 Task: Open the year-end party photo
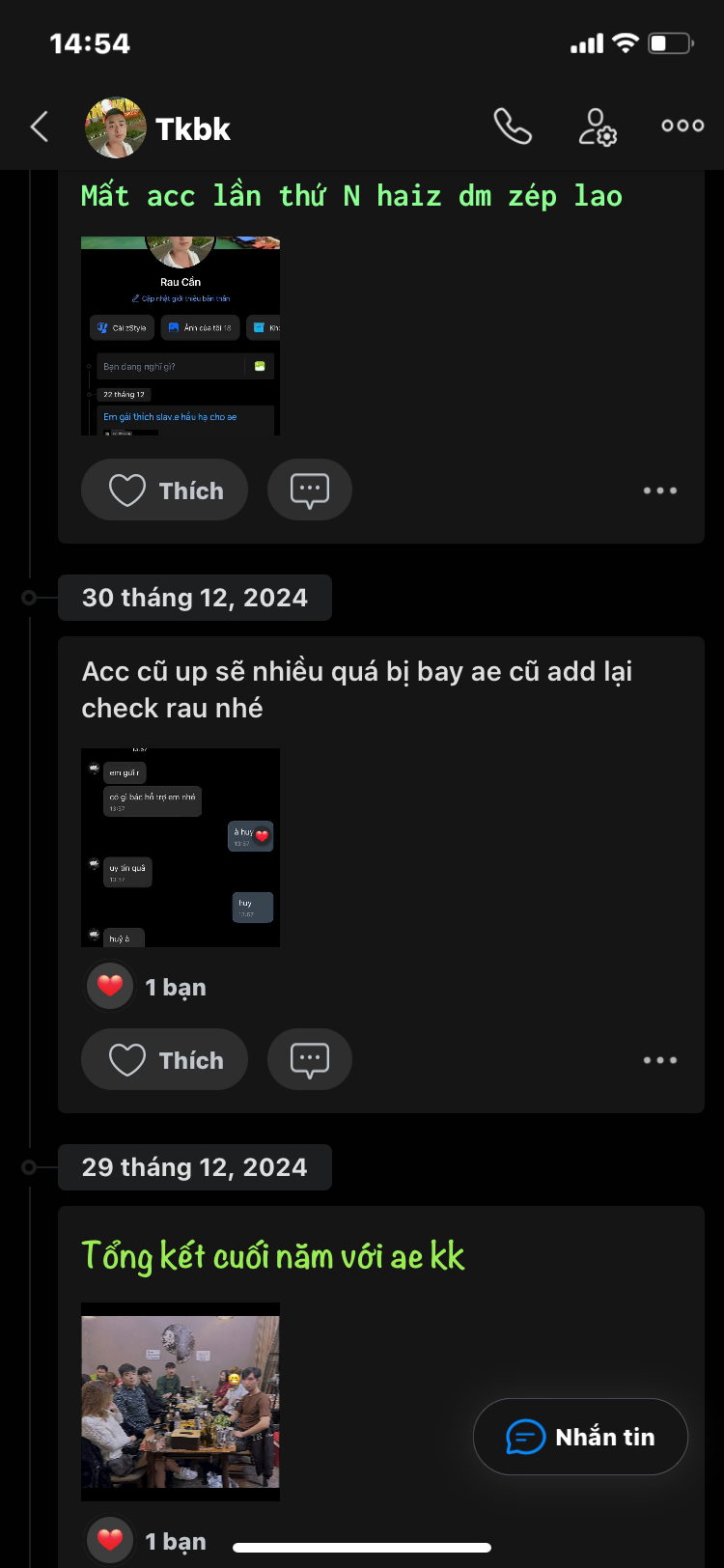[181, 1401]
